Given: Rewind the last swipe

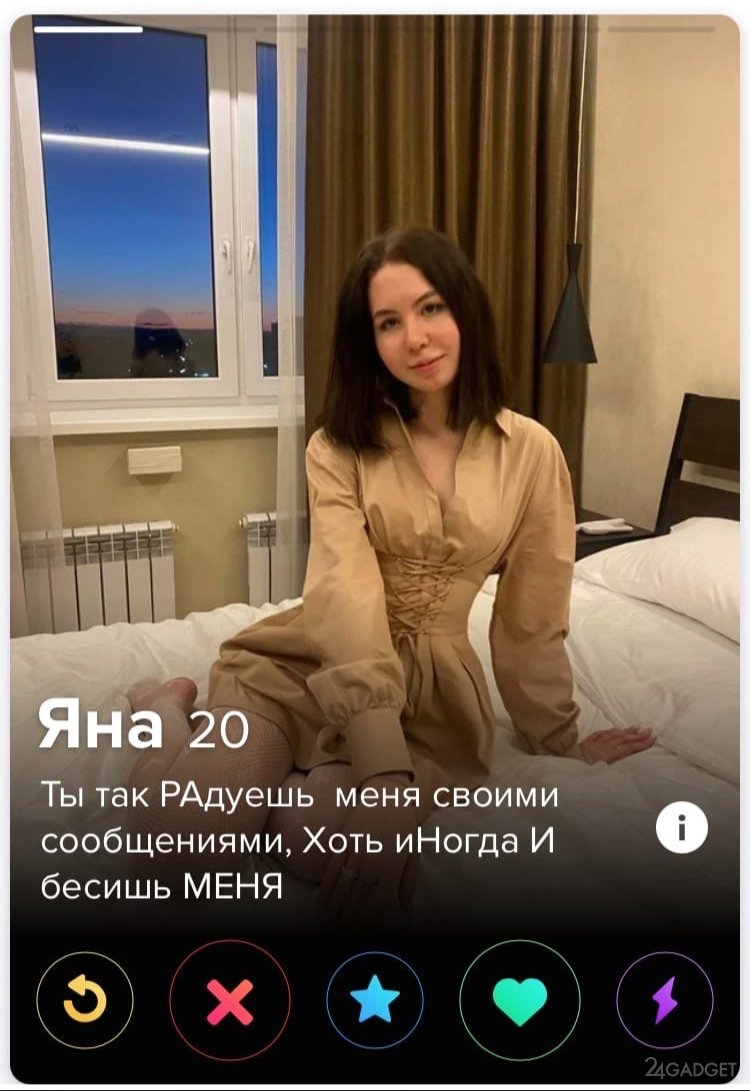Looking at the screenshot, I should [x=85, y=1000].
